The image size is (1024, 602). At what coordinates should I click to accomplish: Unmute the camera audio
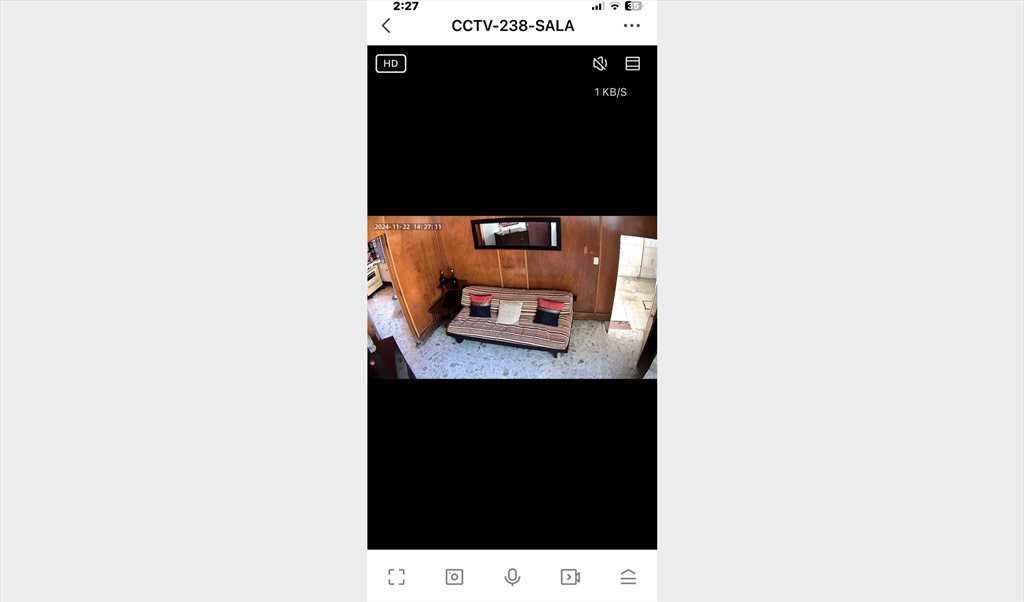(600, 64)
